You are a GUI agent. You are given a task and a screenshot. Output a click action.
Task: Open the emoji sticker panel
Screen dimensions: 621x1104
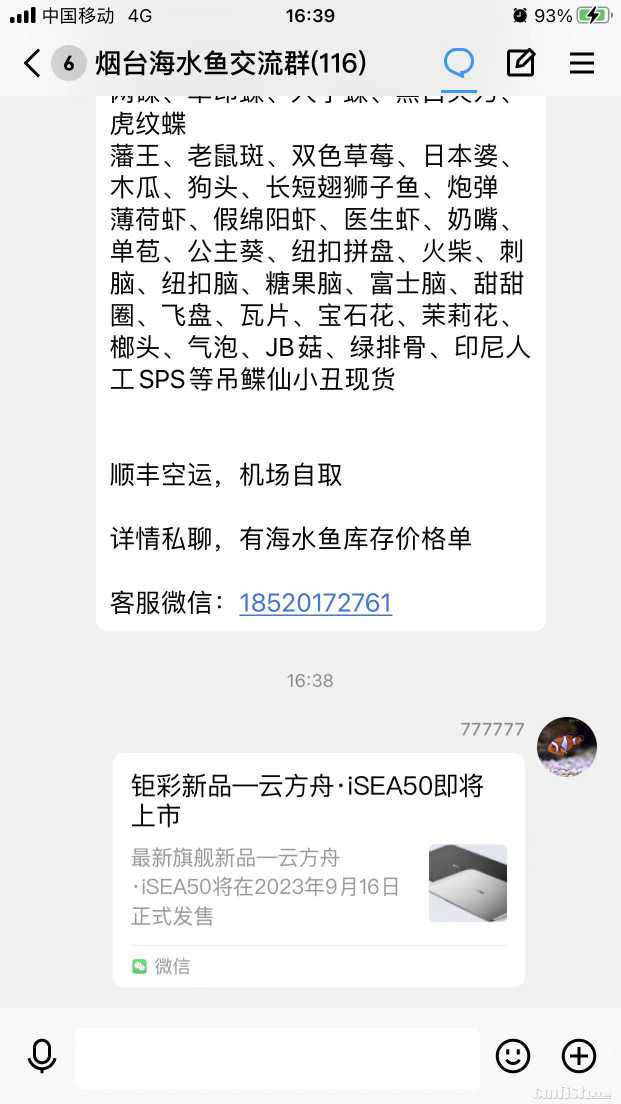tap(513, 1056)
